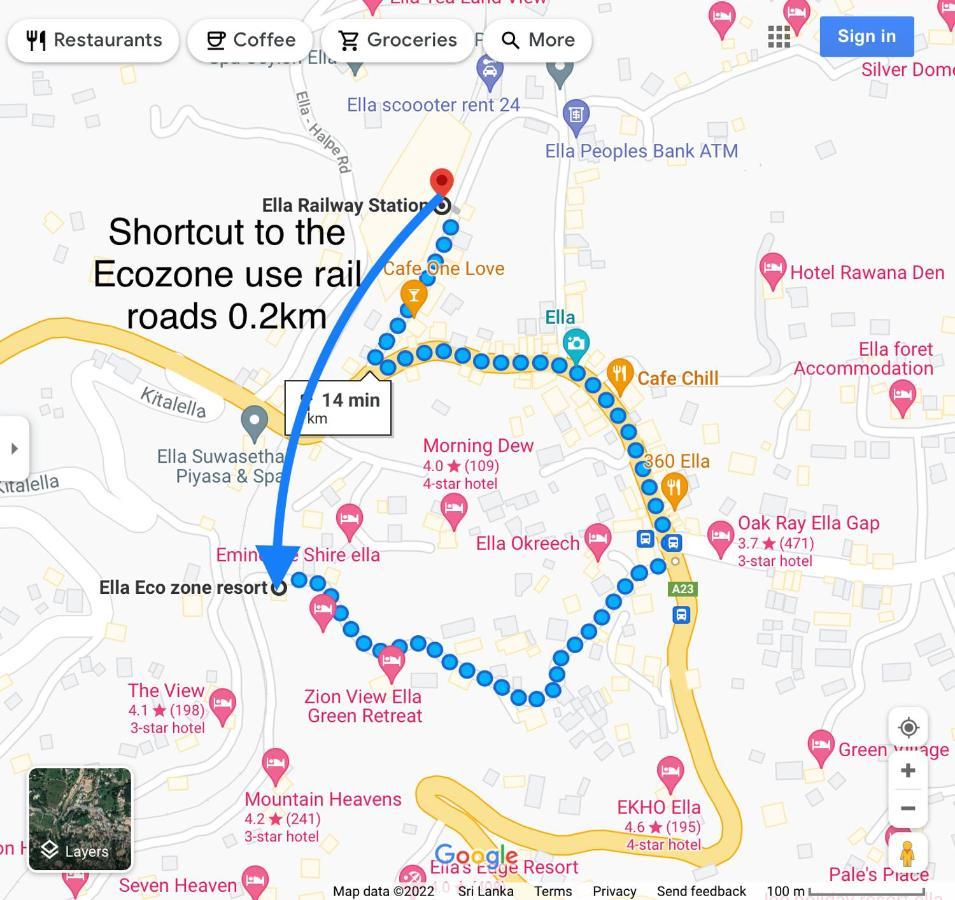Show my current location

[x=908, y=727]
